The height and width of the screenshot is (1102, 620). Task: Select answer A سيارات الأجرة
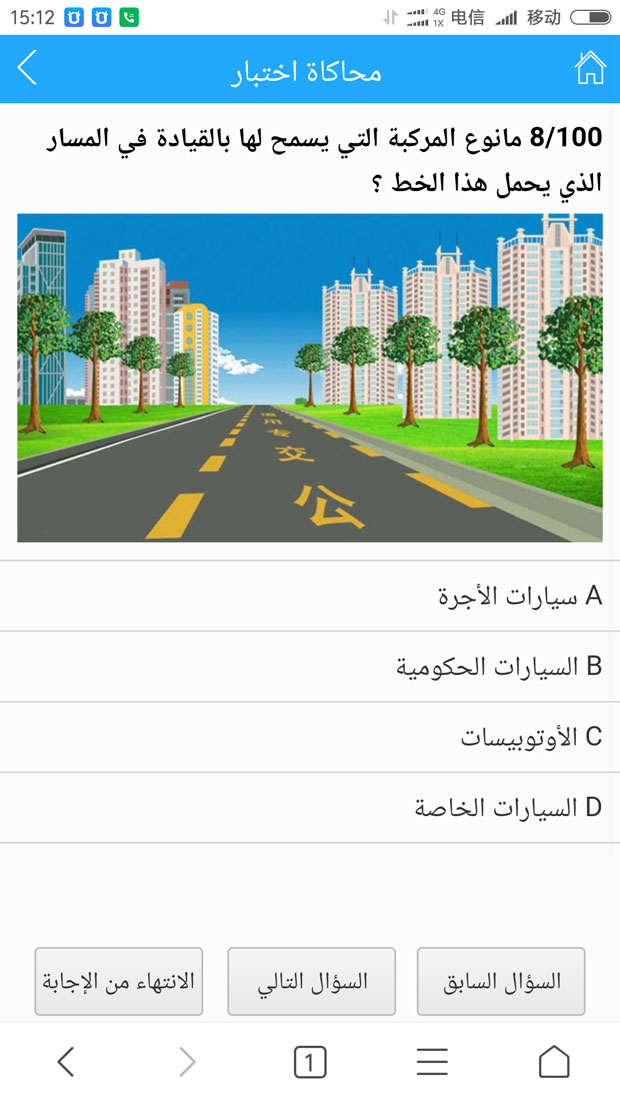click(x=310, y=597)
